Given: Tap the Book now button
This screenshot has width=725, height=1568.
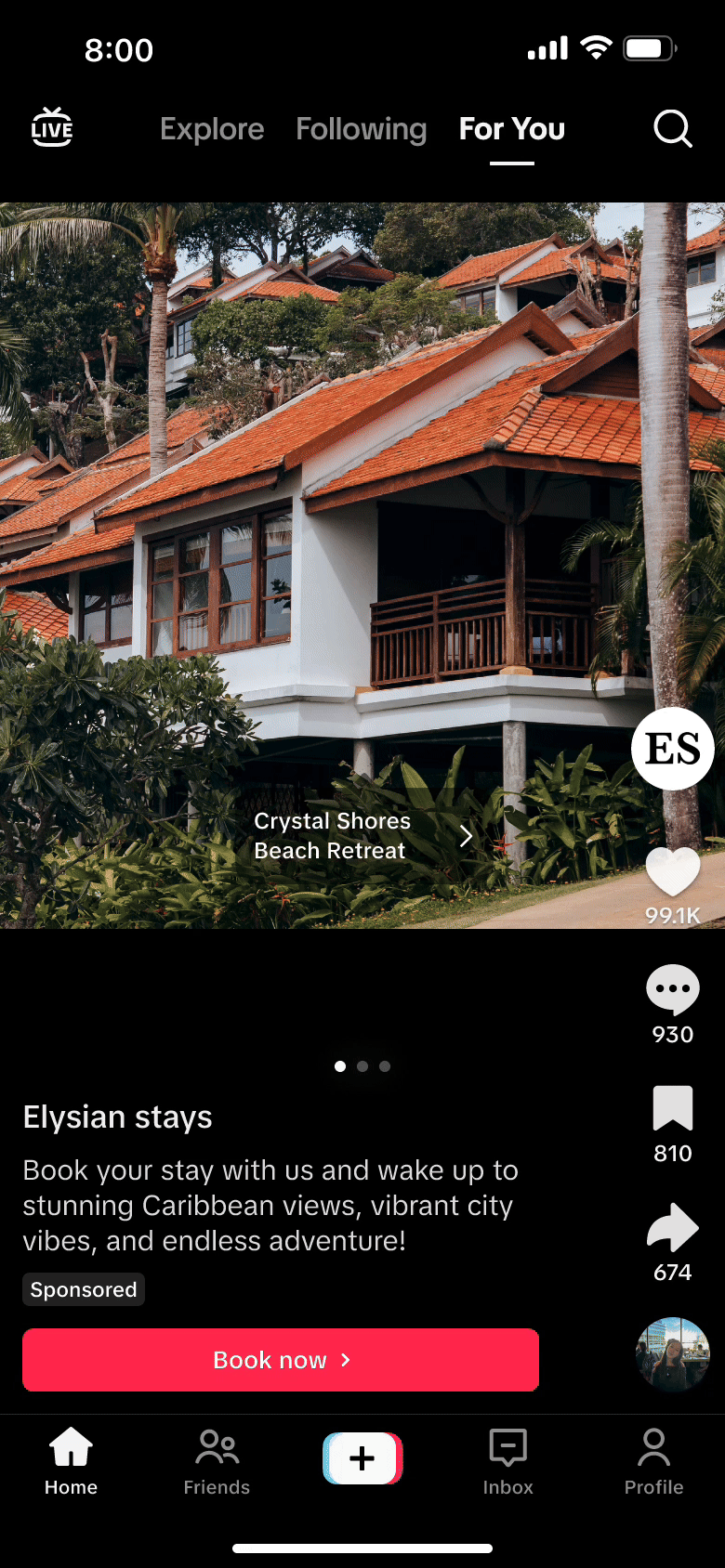Looking at the screenshot, I should click(x=281, y=1360).
